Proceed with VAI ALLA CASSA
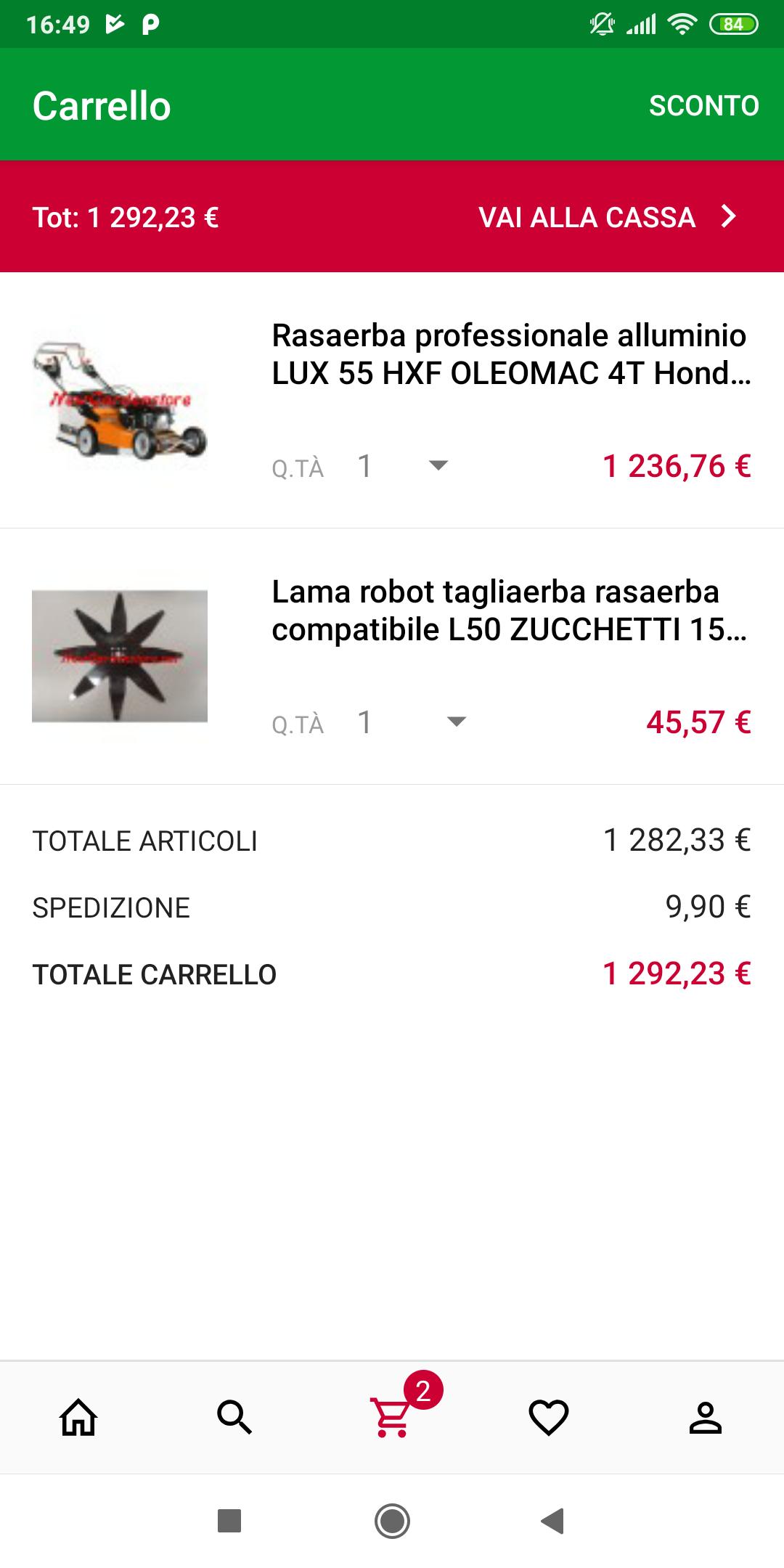This screenshot has width=784, height=1568. point(608,217)
